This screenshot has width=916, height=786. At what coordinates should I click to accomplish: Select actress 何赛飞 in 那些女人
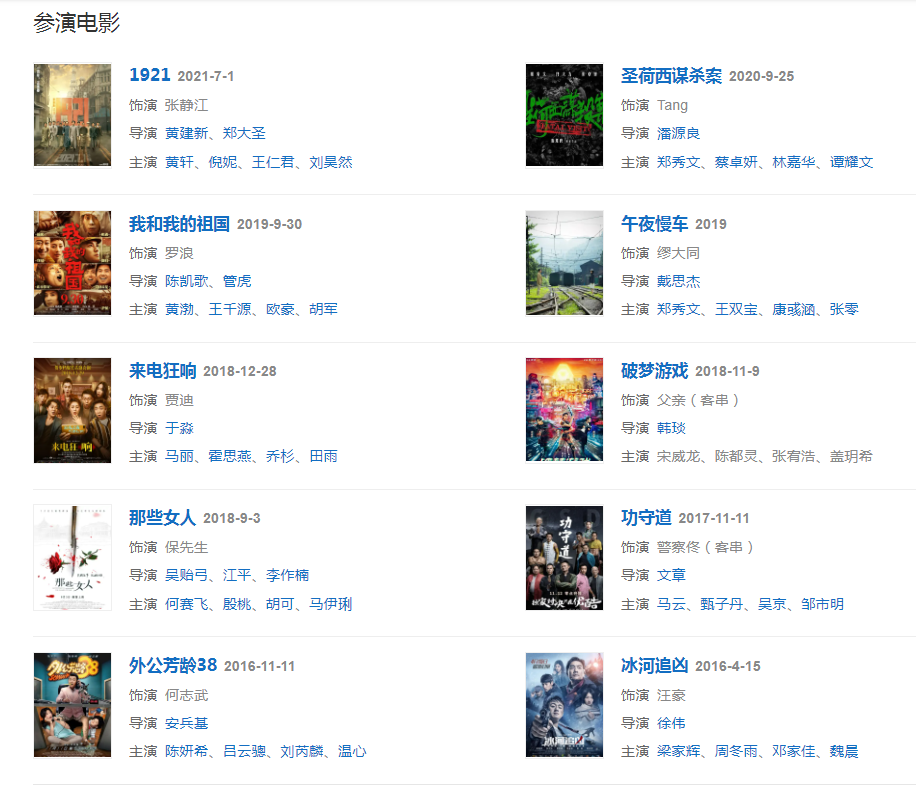pos(186,604)
